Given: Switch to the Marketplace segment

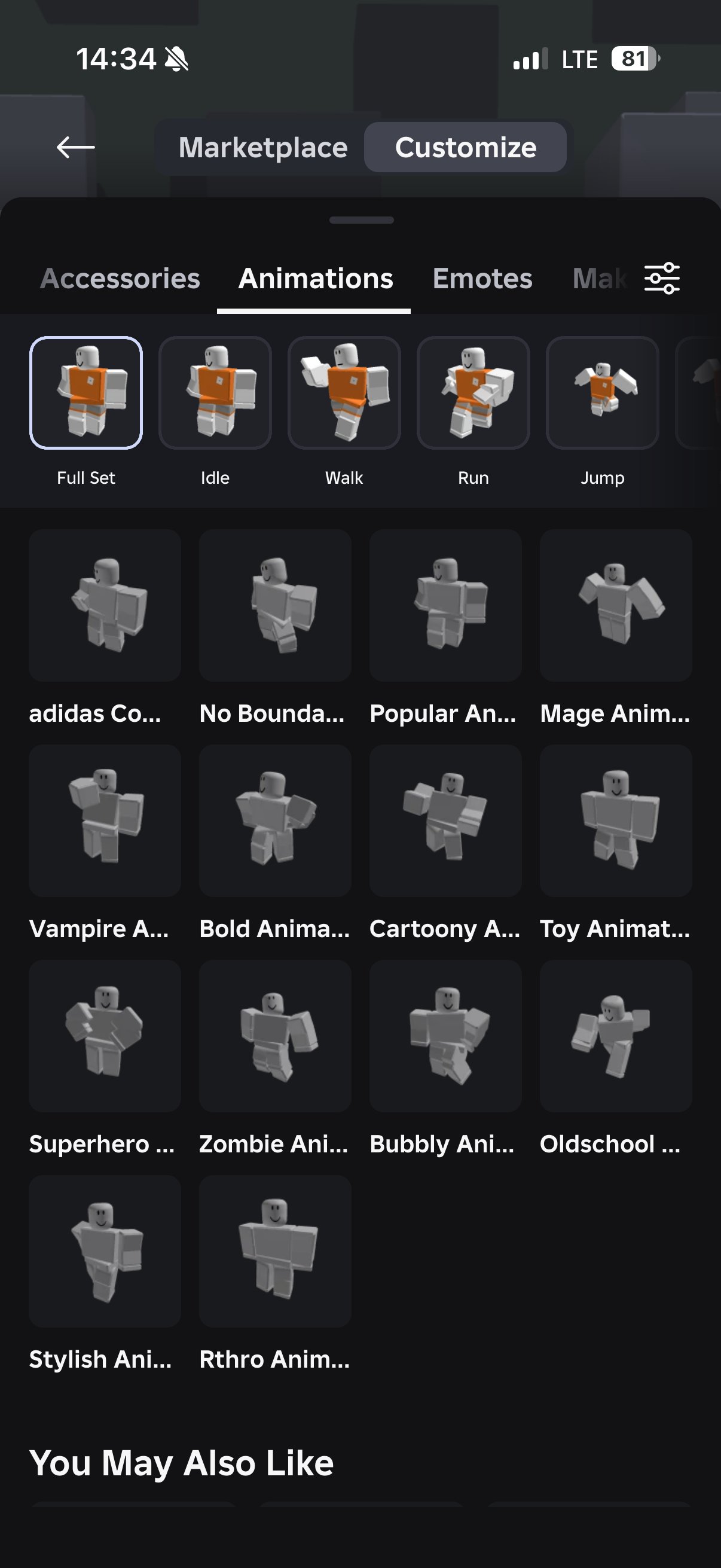Looking at the screenshot, I should click(x=263, y=147).
